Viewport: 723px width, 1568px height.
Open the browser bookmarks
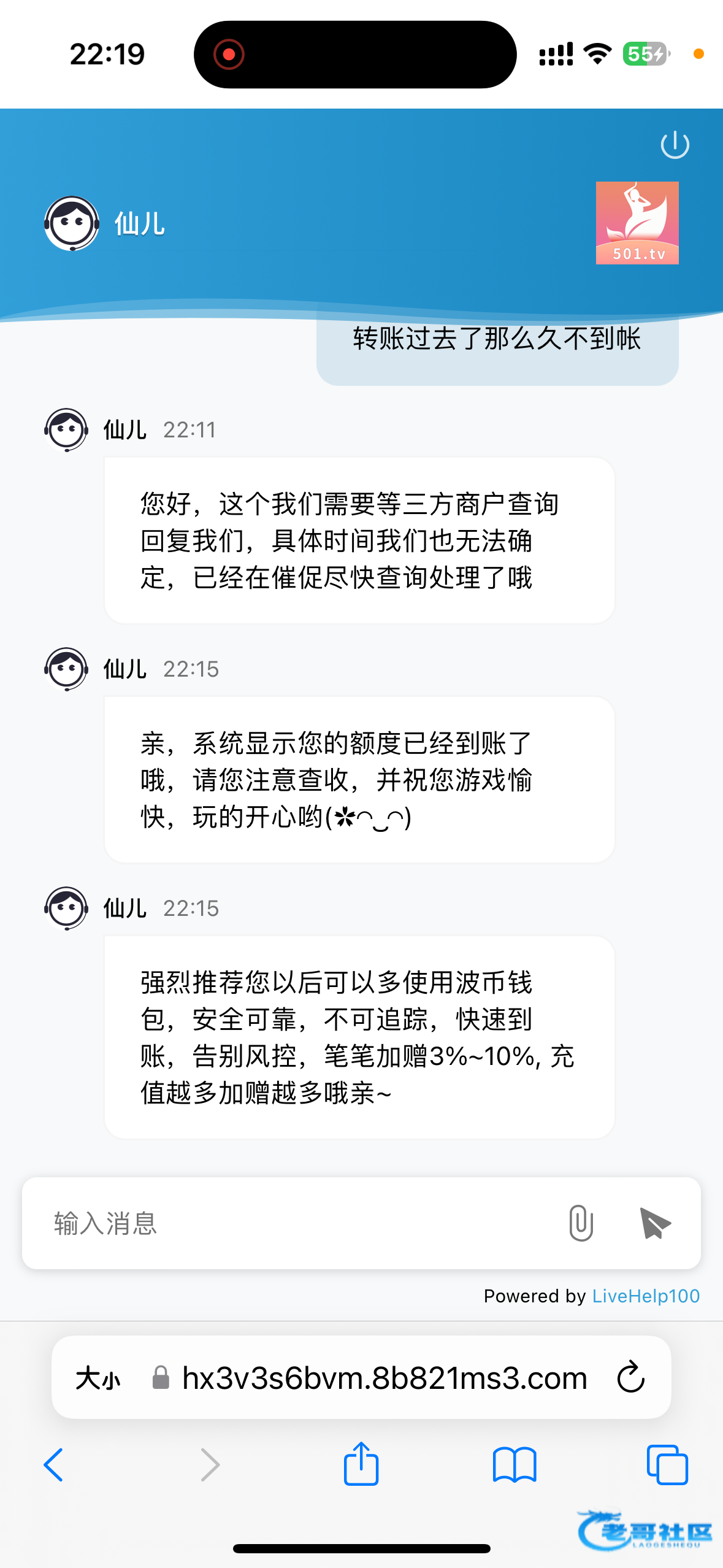pos(514,1465)
